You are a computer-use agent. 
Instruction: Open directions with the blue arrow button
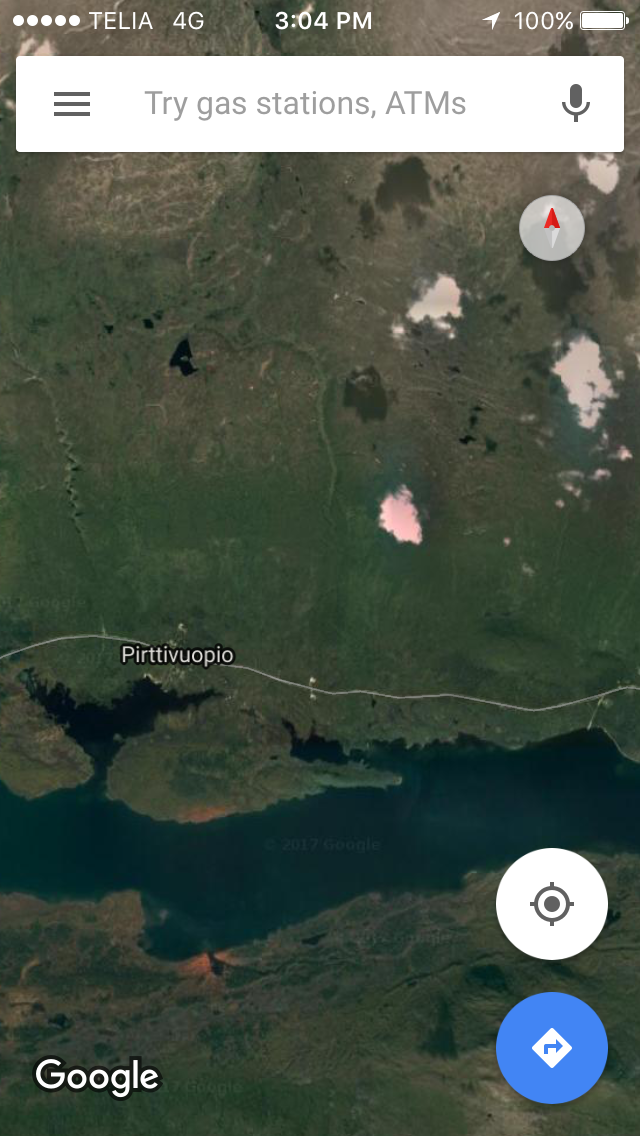(552, 1047)
